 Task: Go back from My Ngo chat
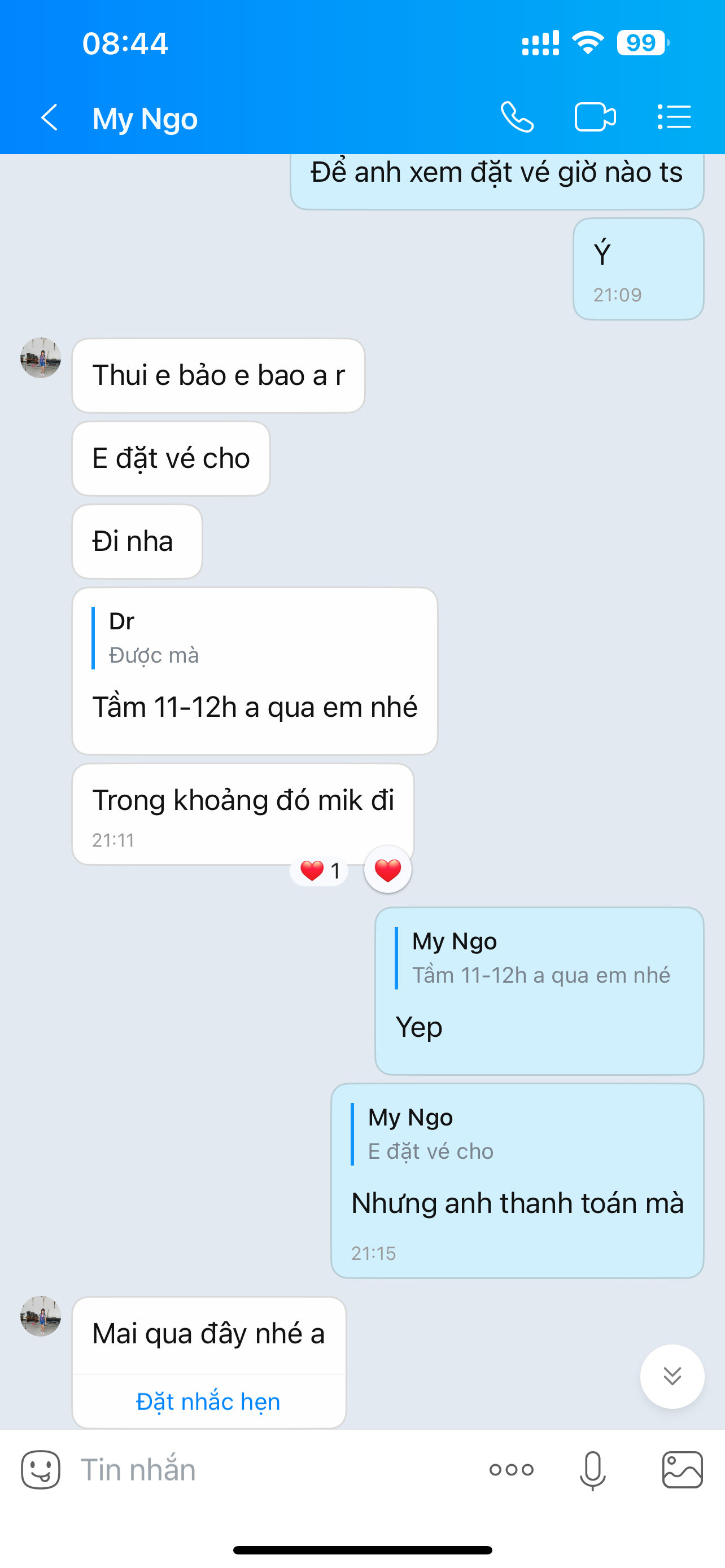(49, 117)
